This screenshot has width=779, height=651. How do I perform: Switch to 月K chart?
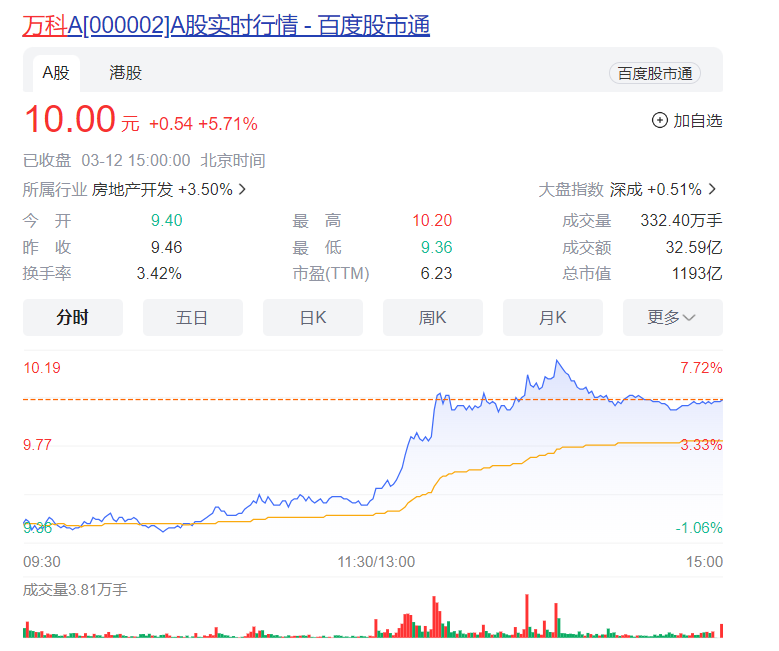[552, 318]
